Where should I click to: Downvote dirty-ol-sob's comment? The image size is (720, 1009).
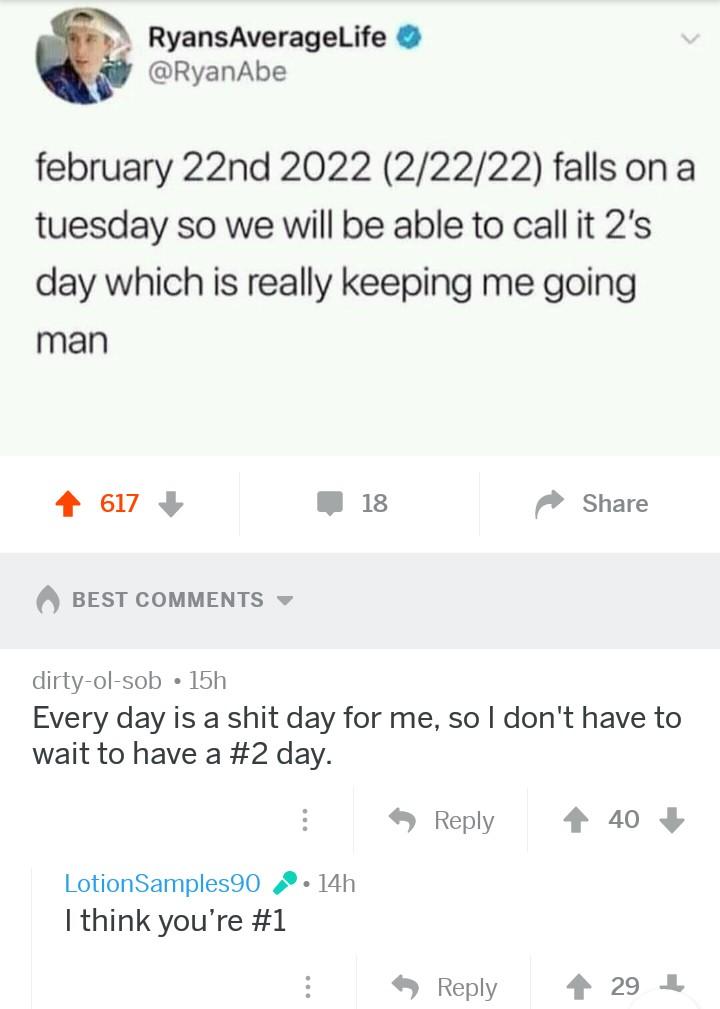(671, 820)
